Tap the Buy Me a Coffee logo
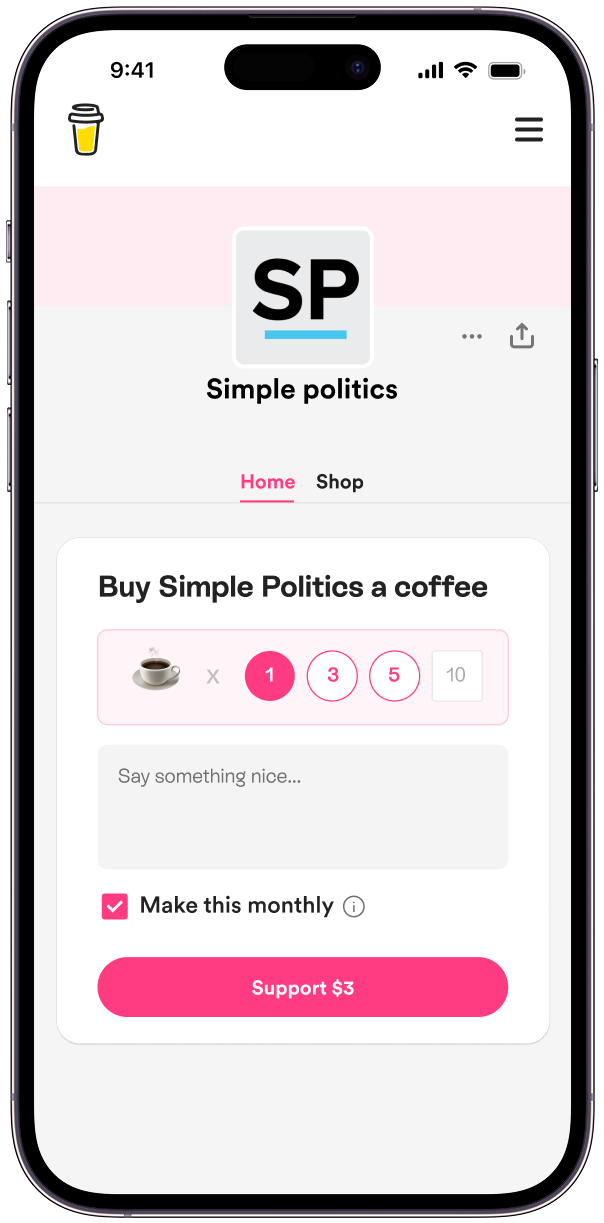 86,130
